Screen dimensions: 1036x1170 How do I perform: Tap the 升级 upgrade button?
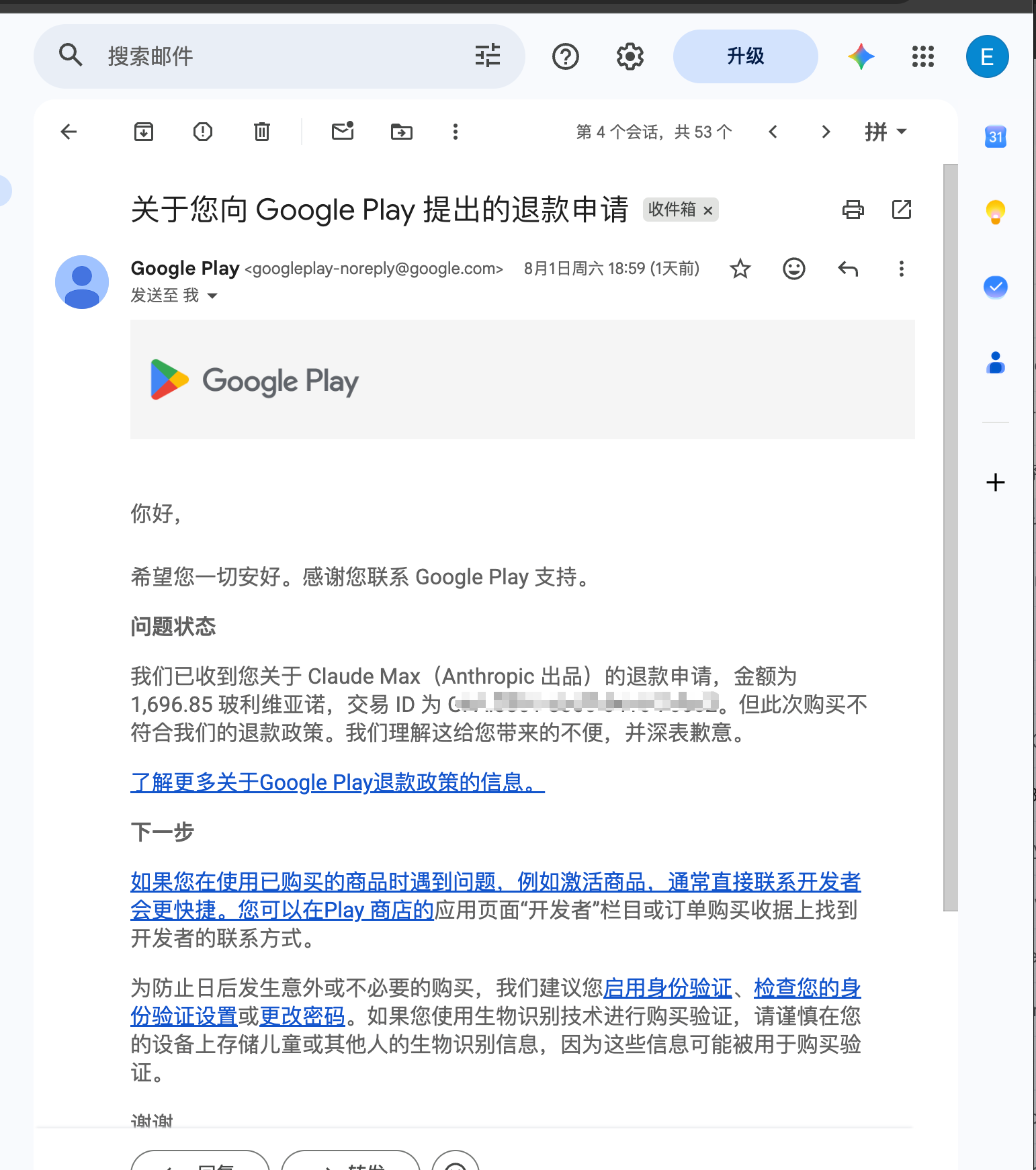746,56
